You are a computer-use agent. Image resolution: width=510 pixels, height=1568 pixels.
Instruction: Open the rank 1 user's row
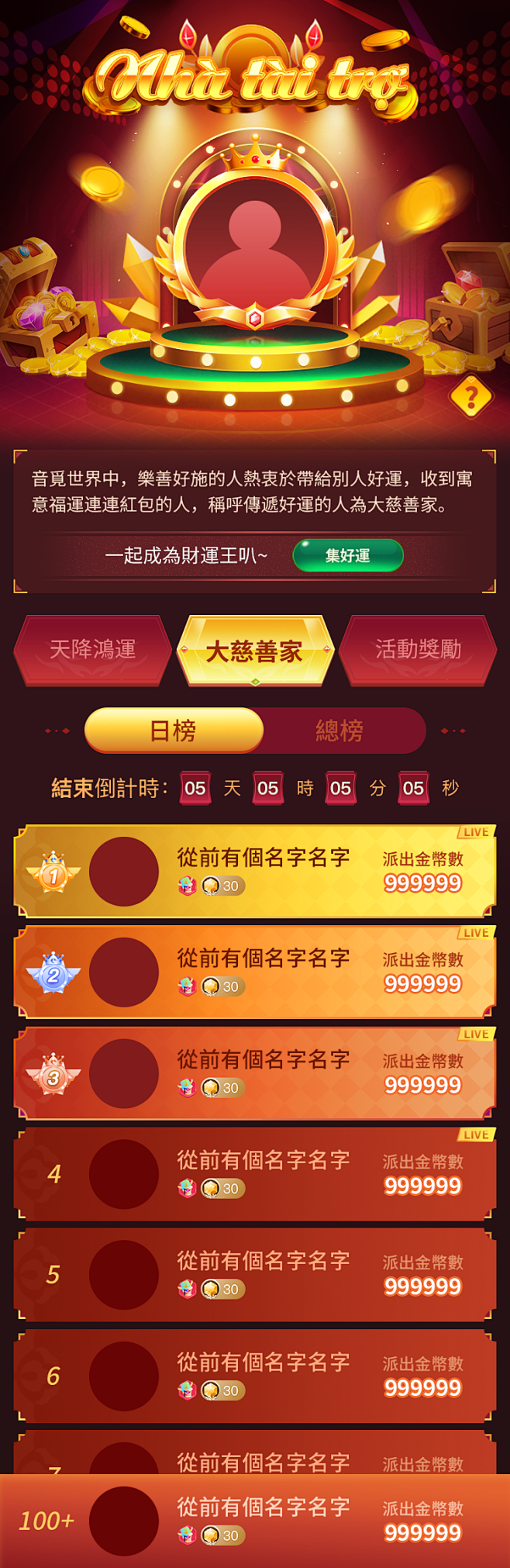[255, 872]
